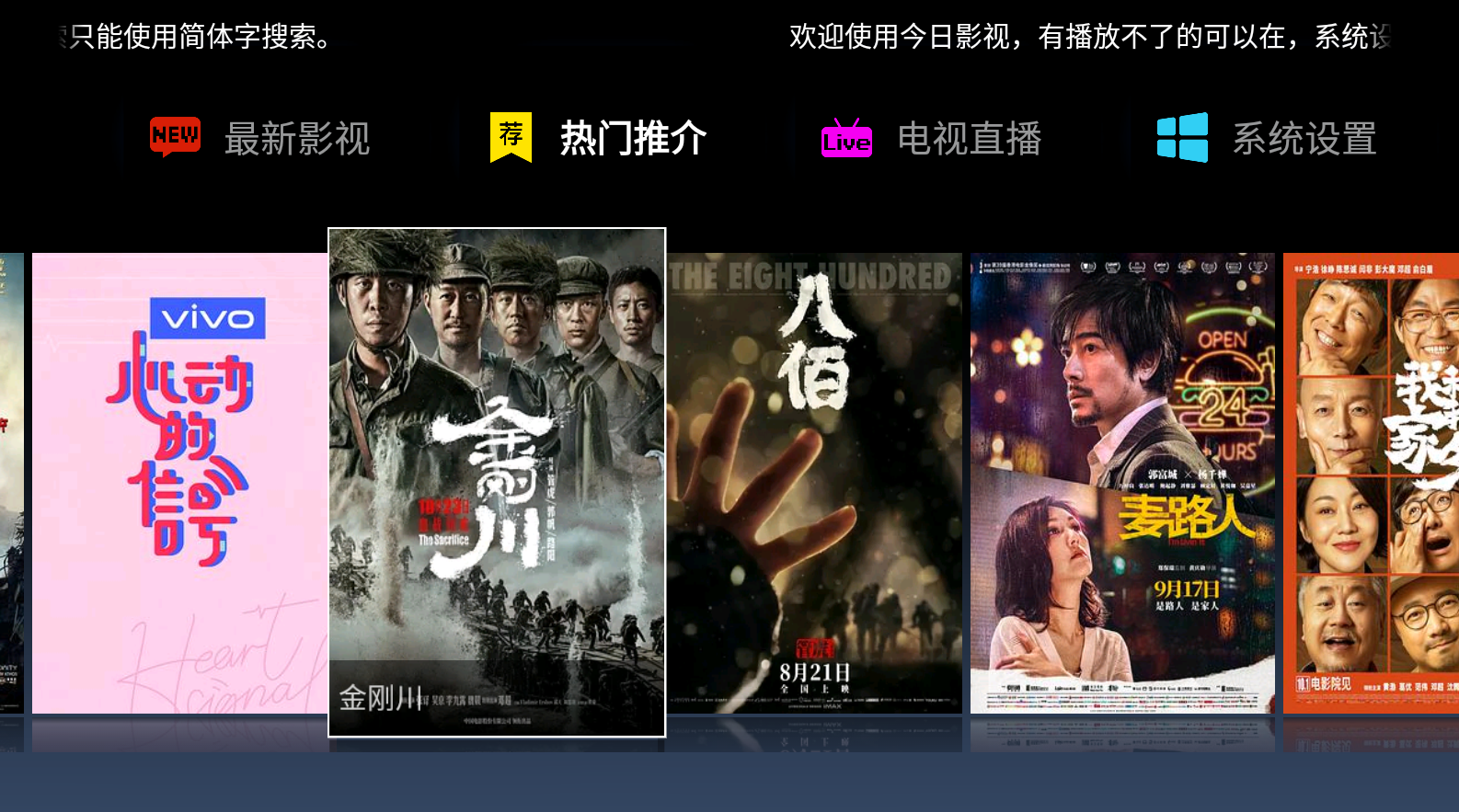Select the 热门推介 tab

pyautogui.click(x=599, y=139)
